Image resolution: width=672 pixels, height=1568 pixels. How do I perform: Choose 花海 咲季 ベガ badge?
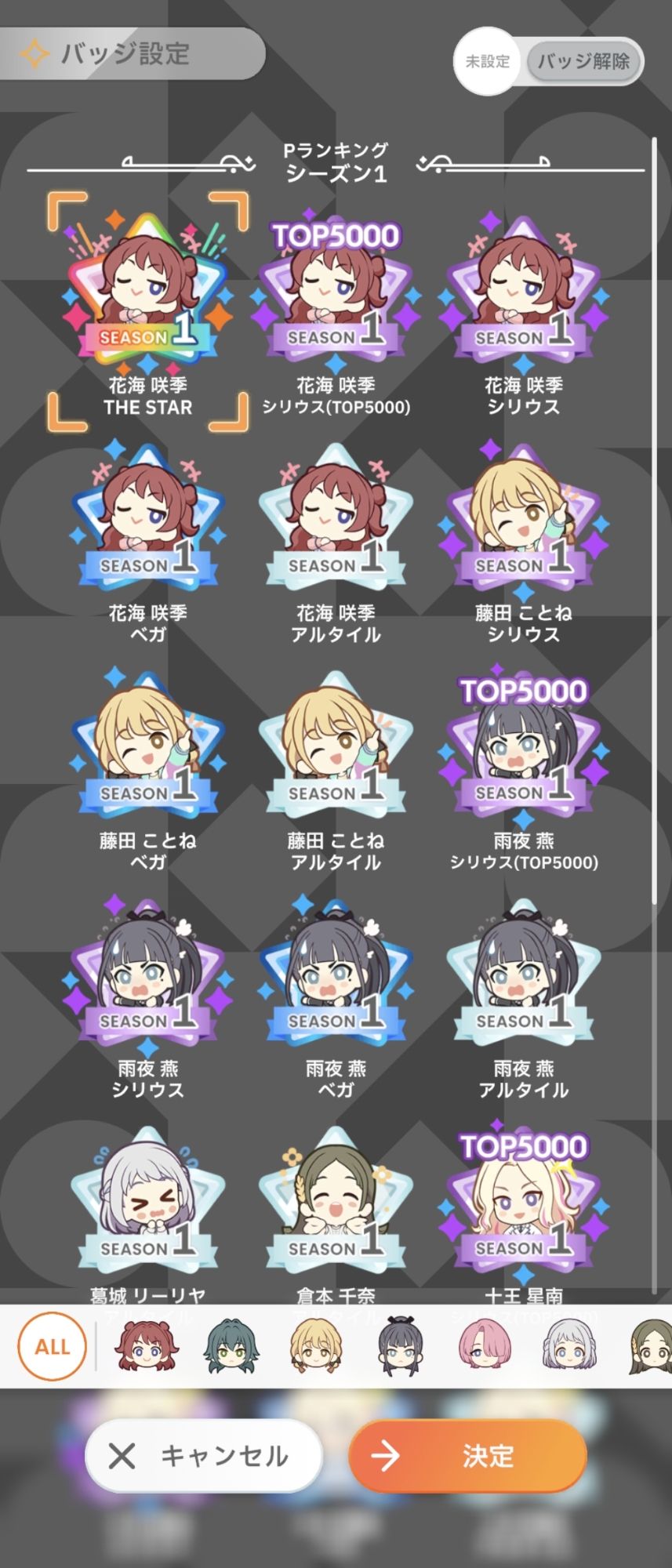click(147, 525)
